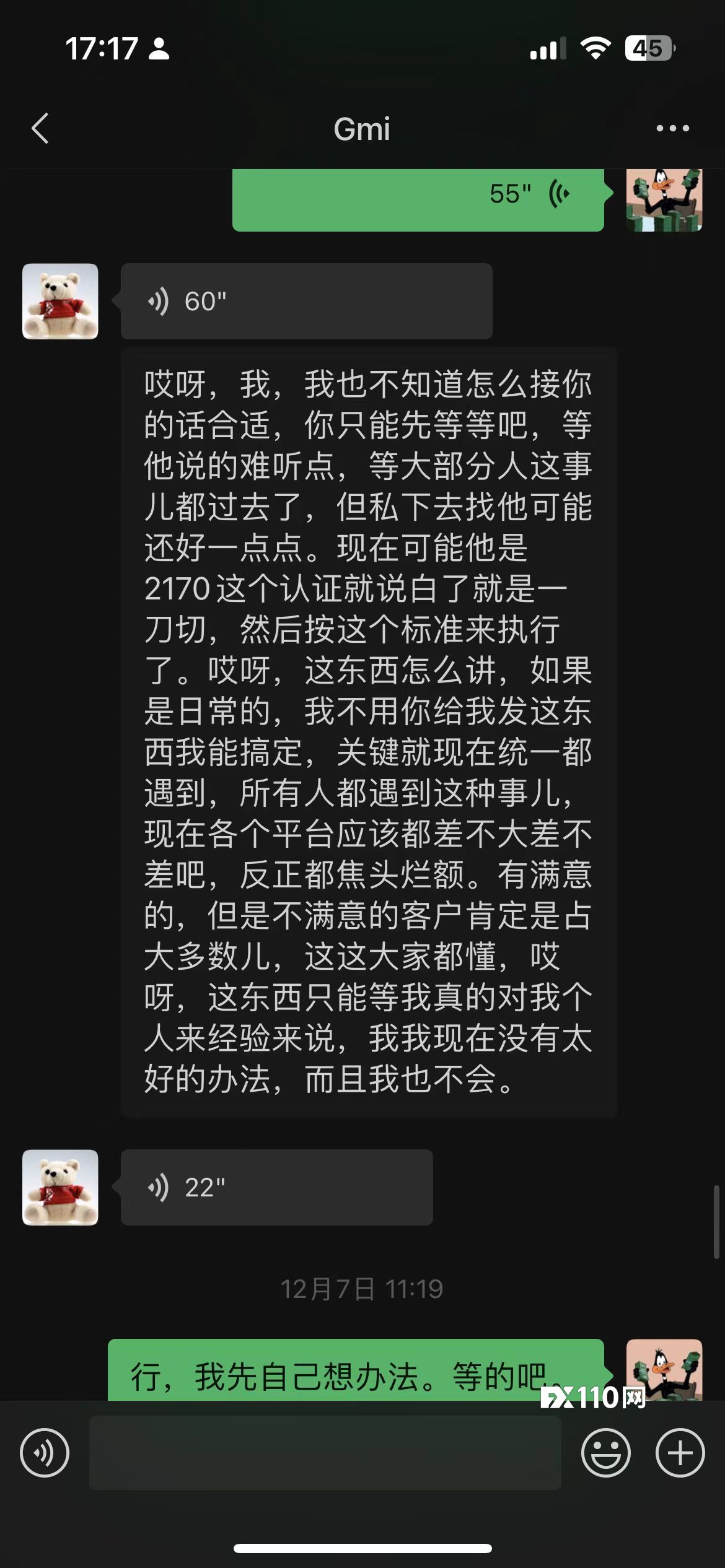Viewport: 725px width, 1568px height.
Task: Play the 22-second received voice message
Action: coord(276,1187)
